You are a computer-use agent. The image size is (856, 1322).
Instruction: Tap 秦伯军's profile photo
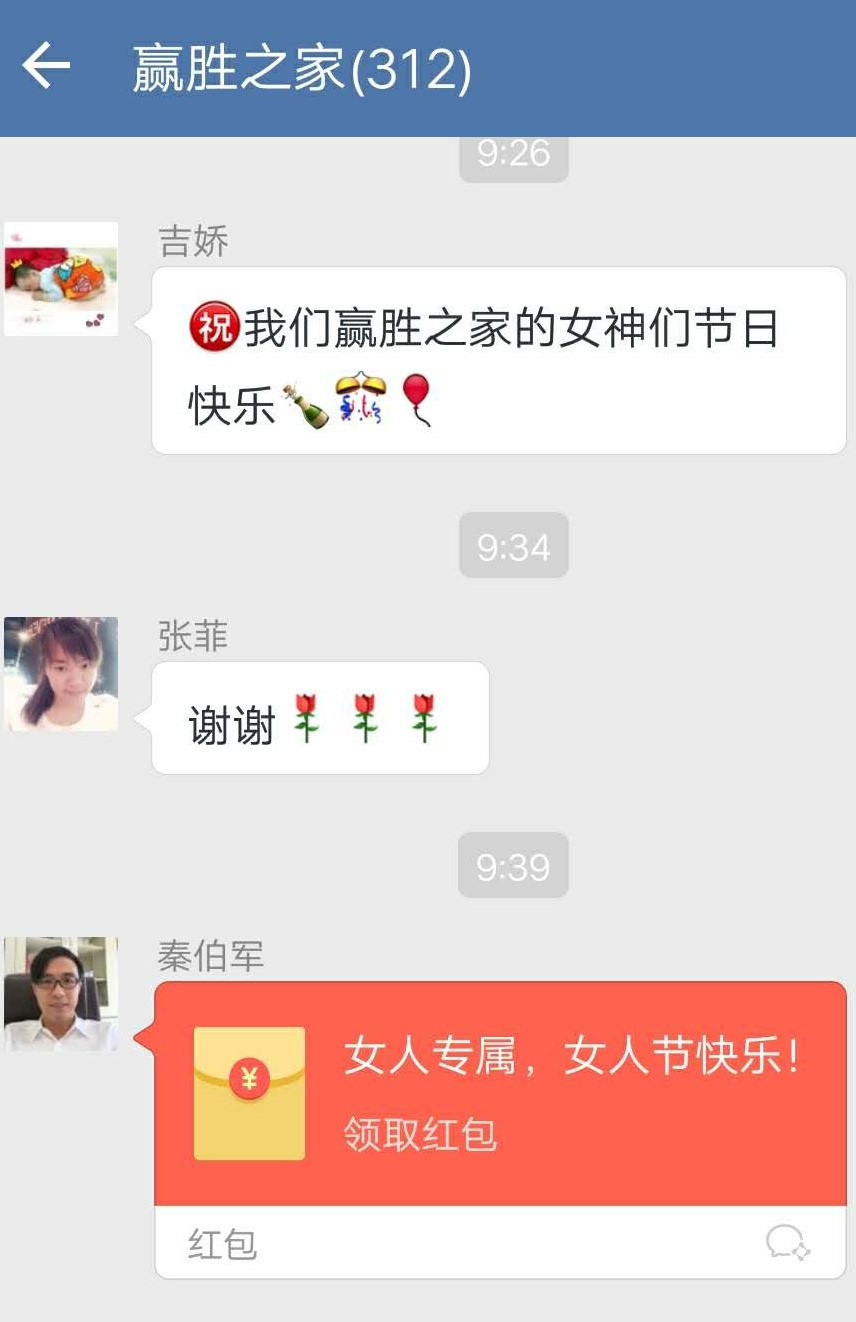tap(61, 993)
